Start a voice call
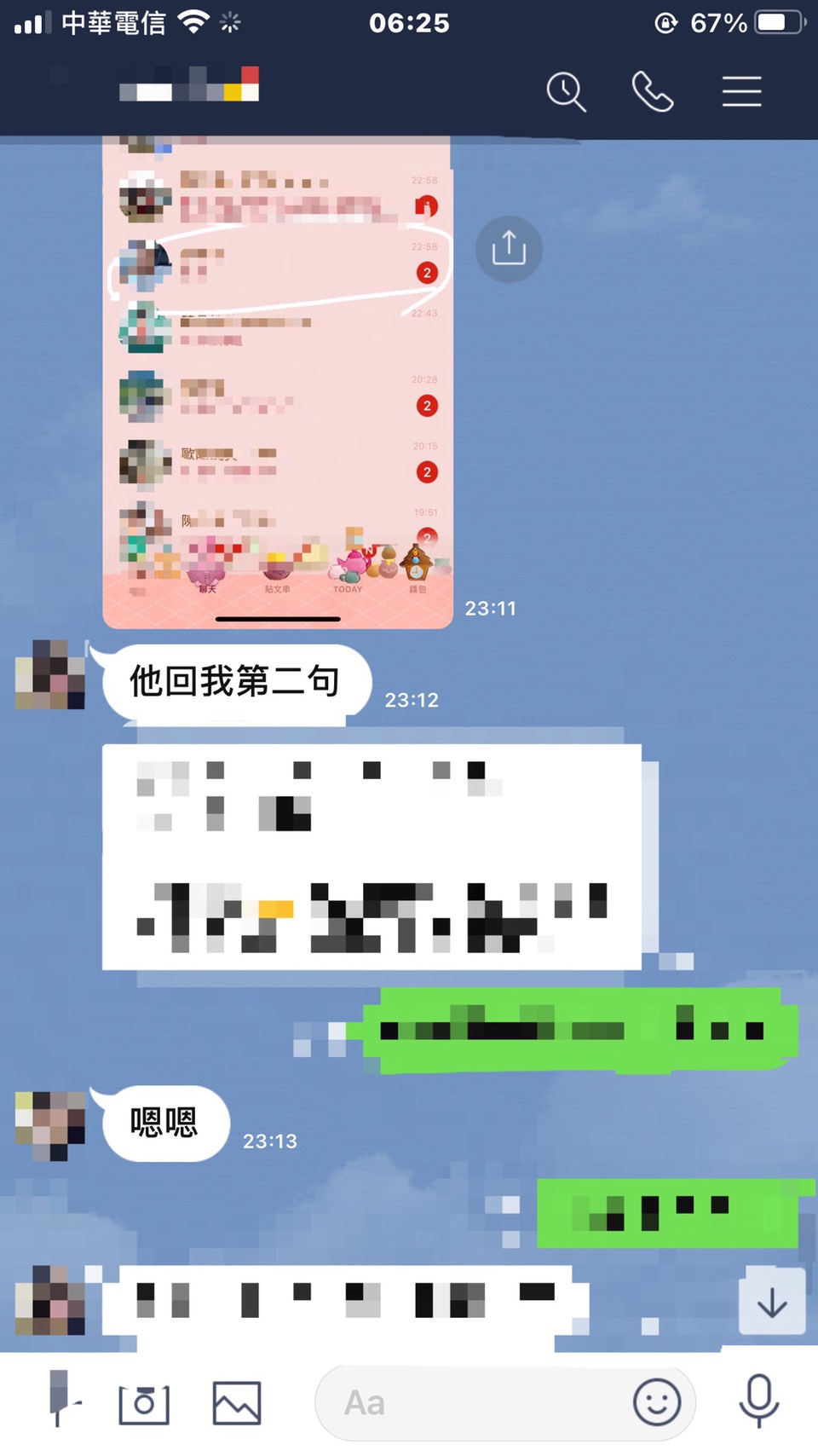This screenshot has height=1456, width=818. point(653,91)
